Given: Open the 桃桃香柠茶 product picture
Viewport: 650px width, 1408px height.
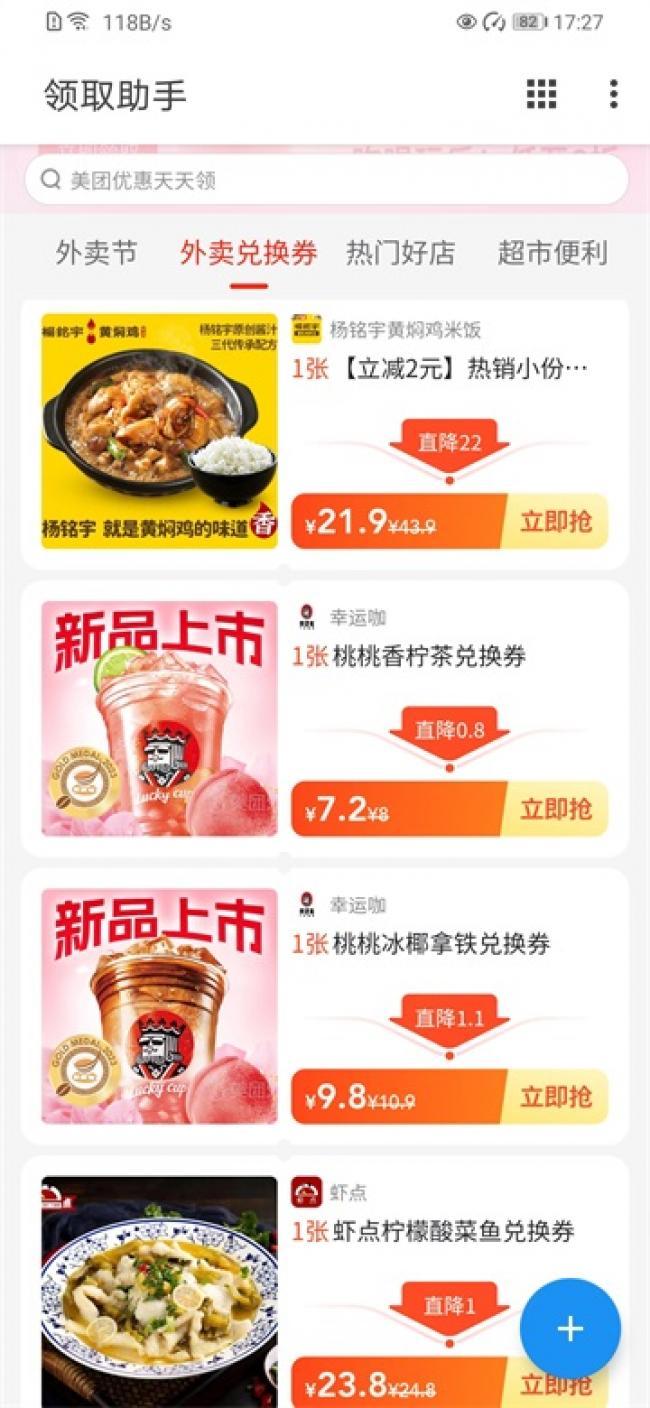Looking at the screenshot, I should pos(160,718).
